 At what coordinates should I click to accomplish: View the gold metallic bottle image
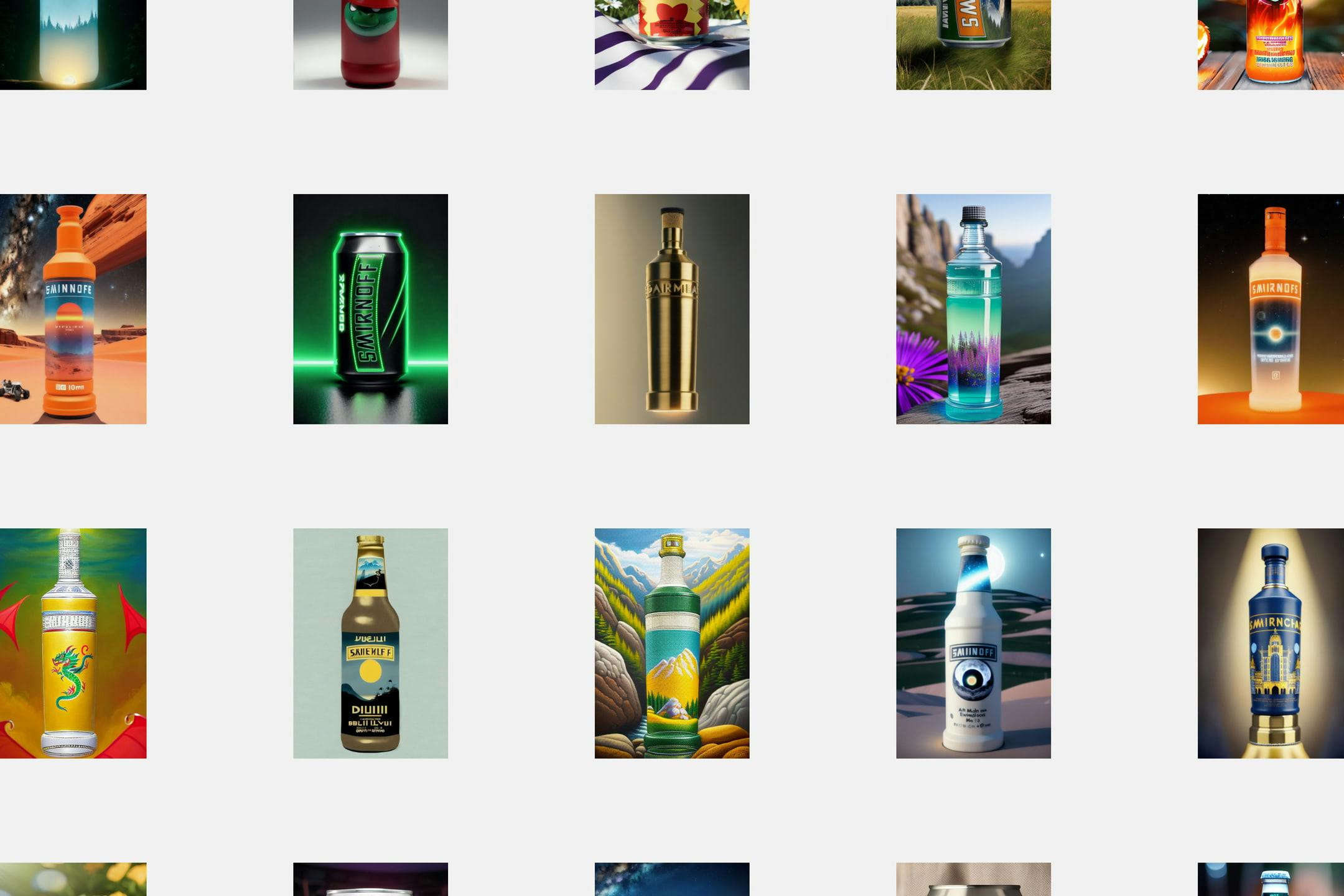(x=671, y=309)
